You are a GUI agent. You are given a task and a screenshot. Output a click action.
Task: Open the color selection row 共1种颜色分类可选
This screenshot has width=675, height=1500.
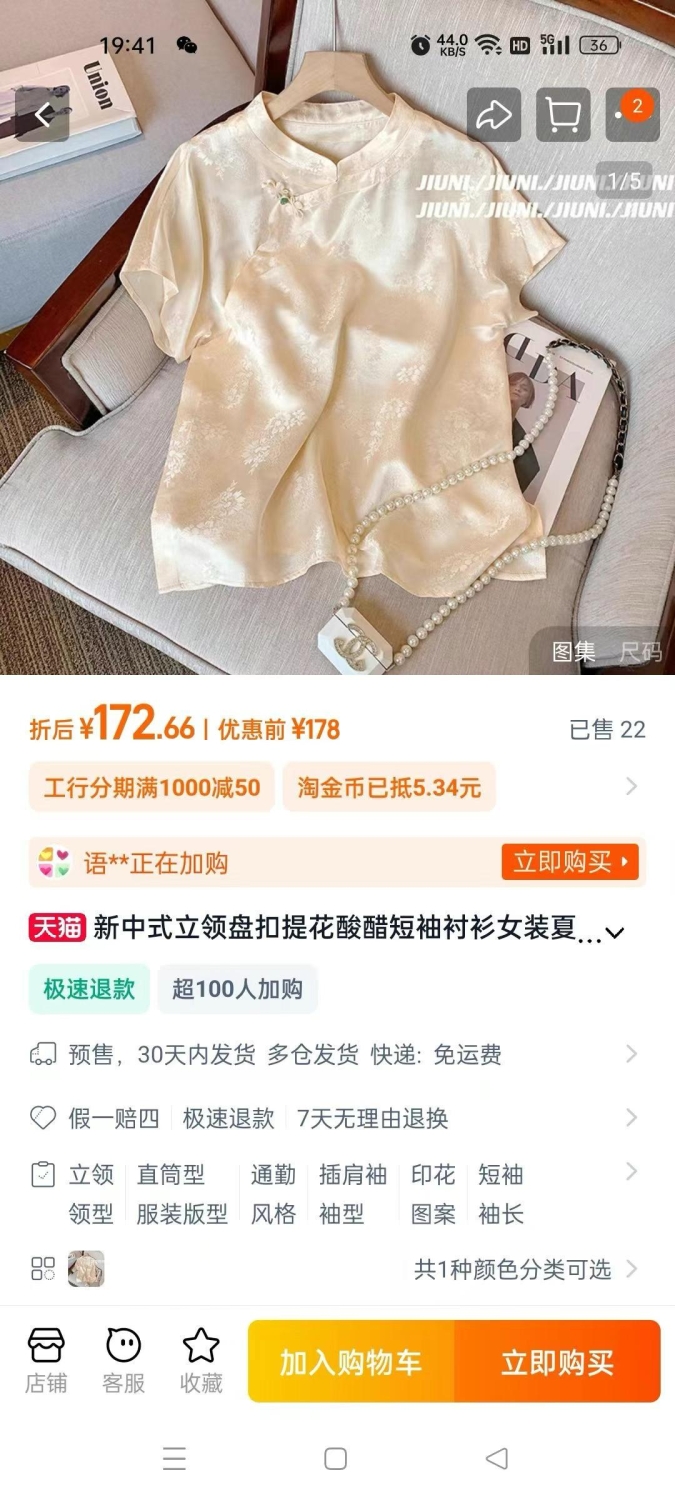click(337, 1269)
